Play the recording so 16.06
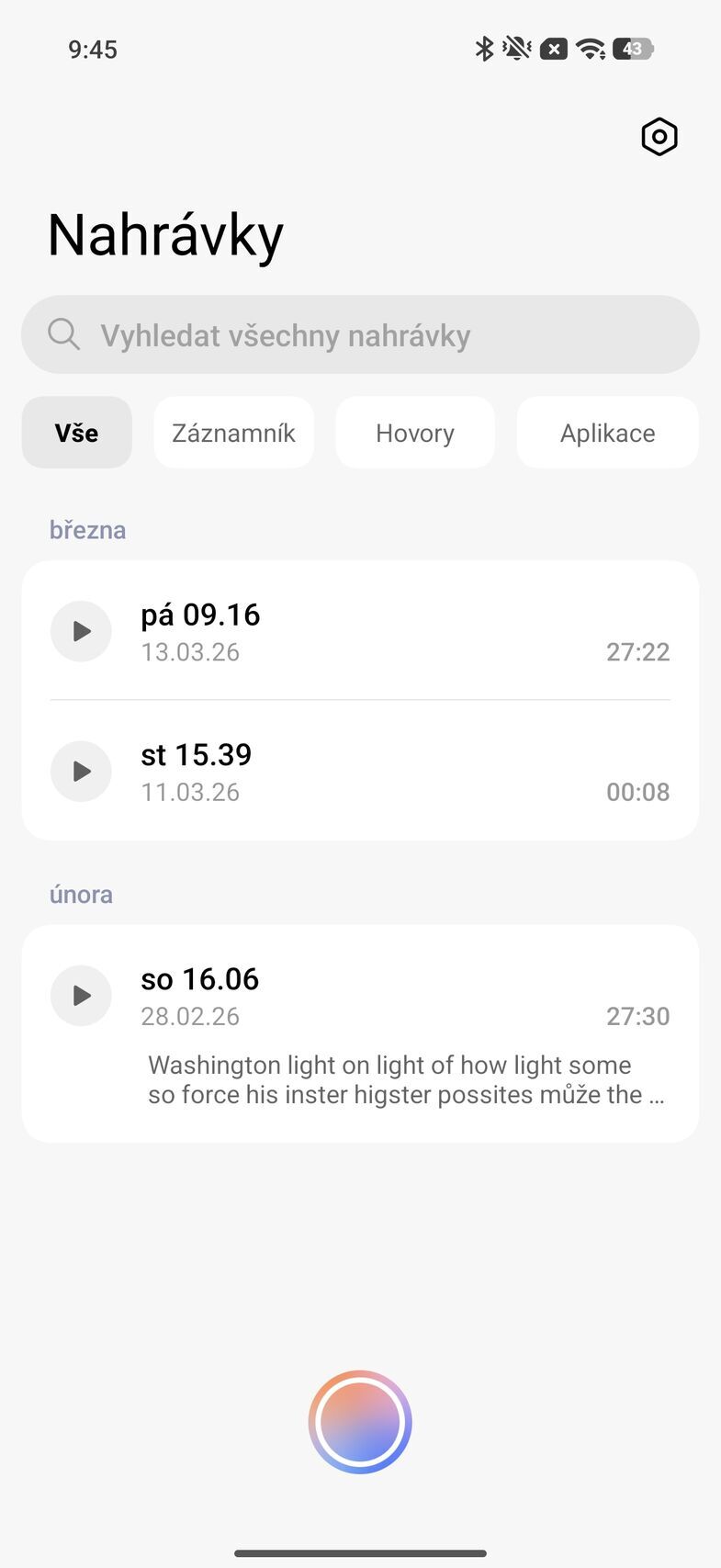721x1568 pixels. coord(81,996)
